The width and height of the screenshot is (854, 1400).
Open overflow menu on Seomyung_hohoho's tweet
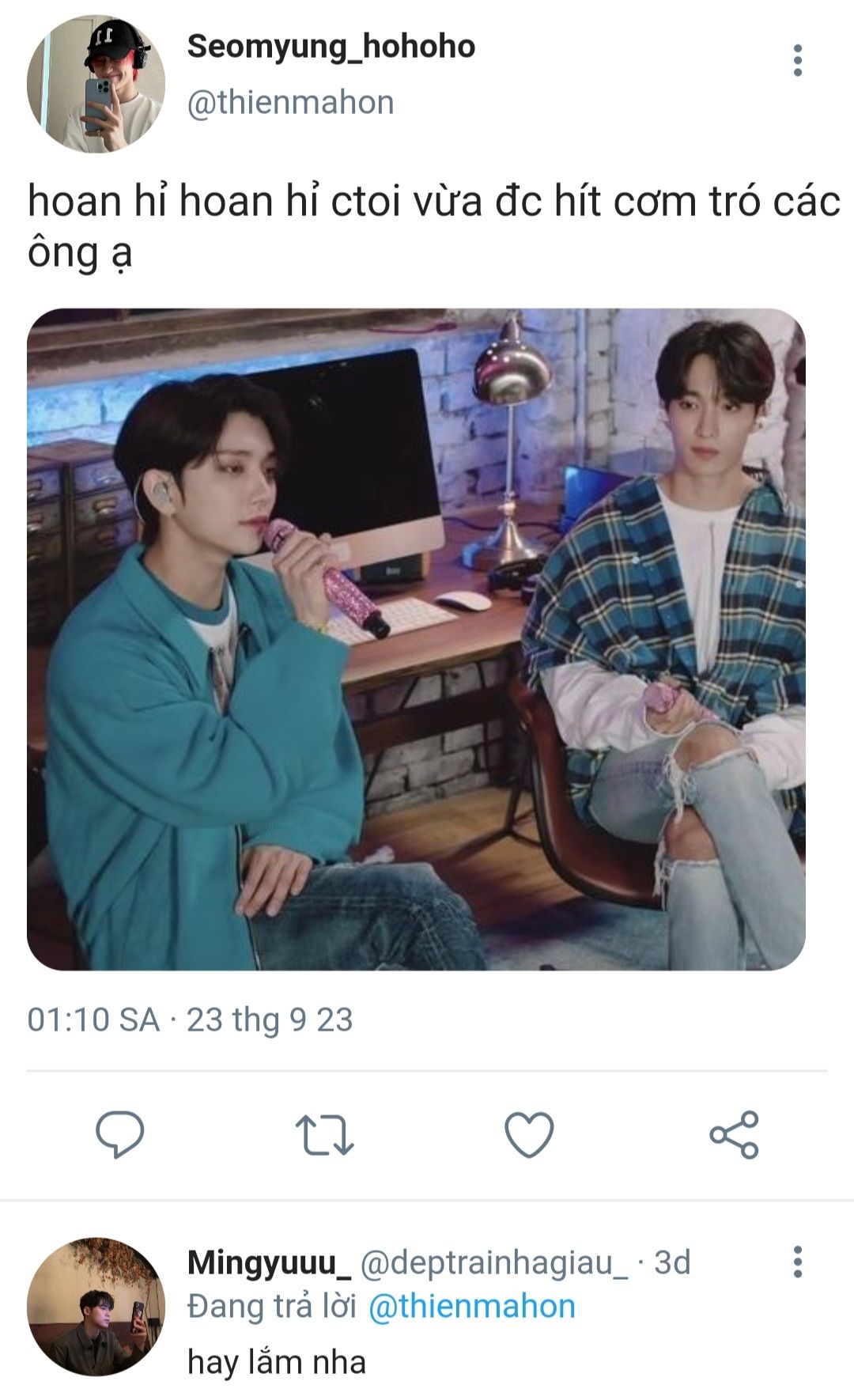[797, 61]
